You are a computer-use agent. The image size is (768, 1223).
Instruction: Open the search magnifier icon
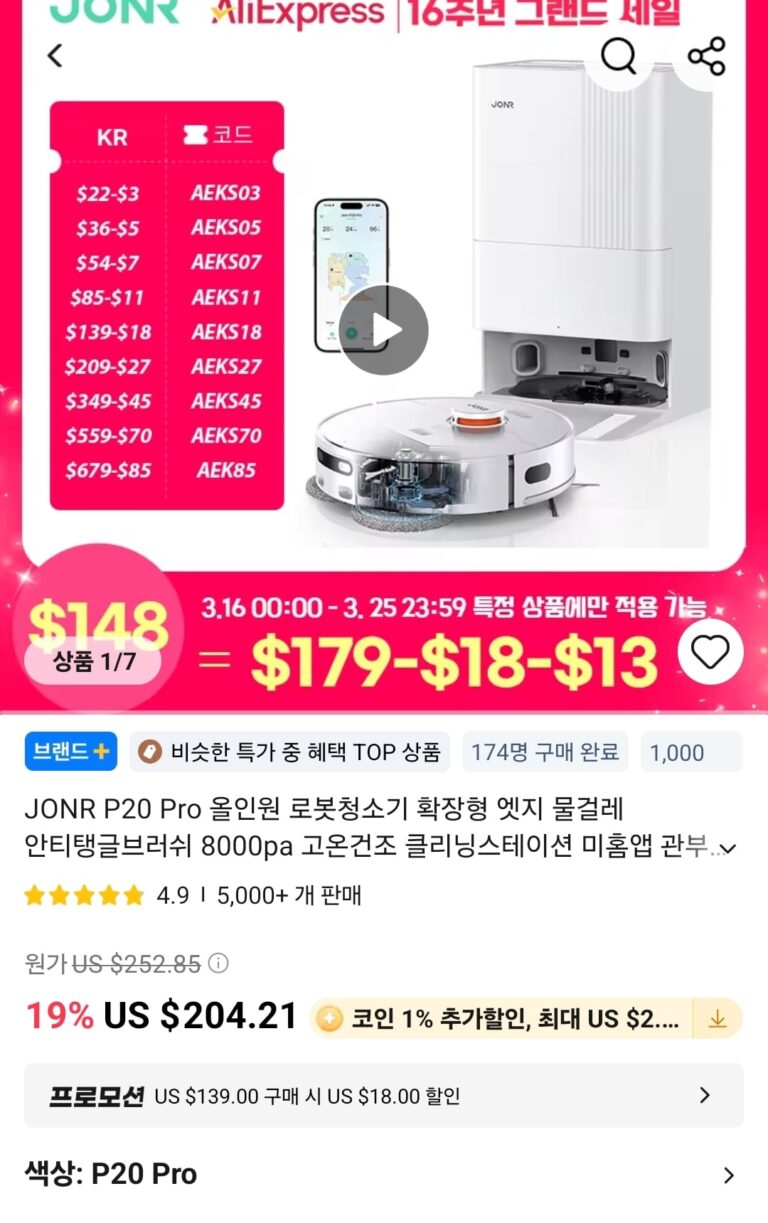coord(619,56)
